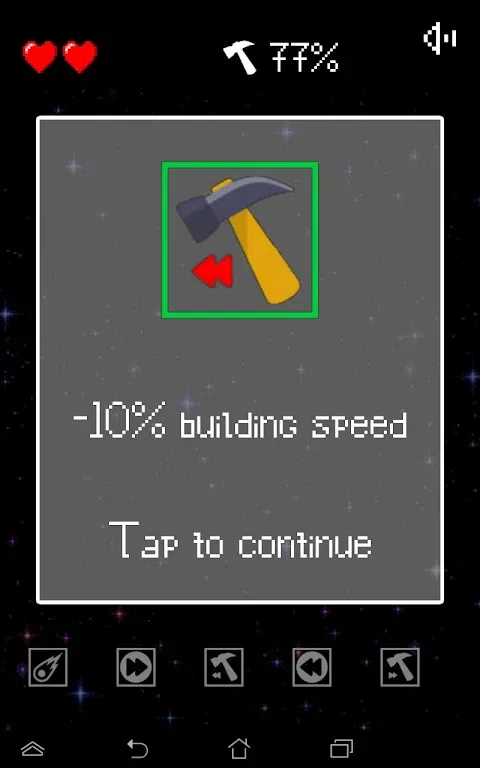Viewport: 480px width, 768px height.
Task: Select the circular rewind icon
Action: [312, 667]
